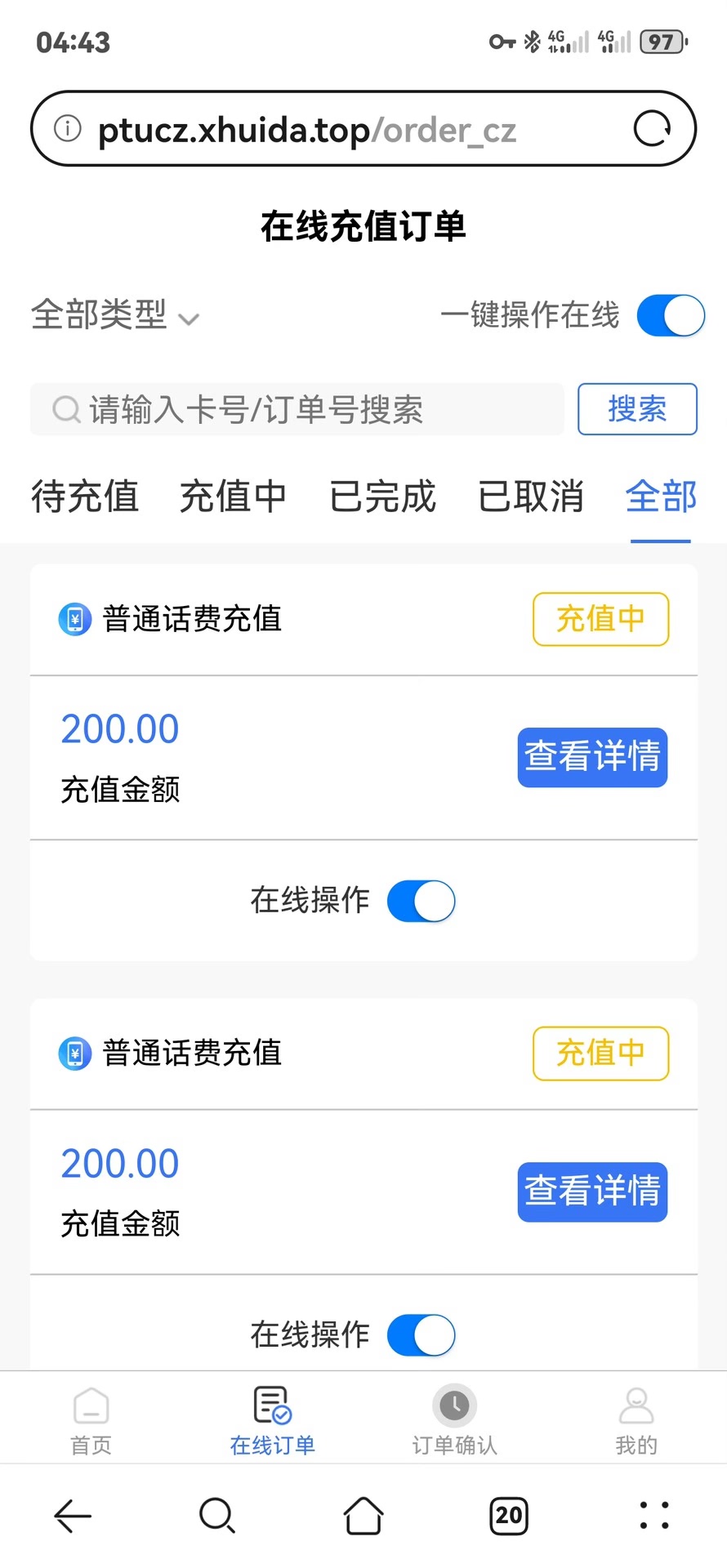Switch to the 充值中 tab

pyautogui.click(x=233, y=497)
